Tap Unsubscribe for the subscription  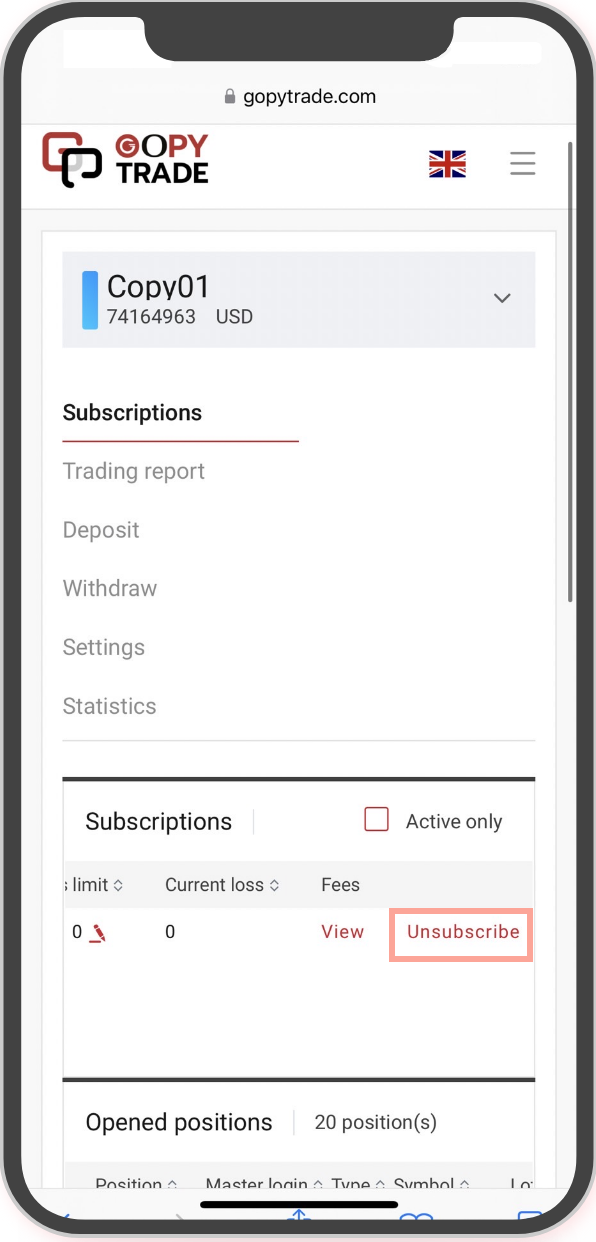pos(463,932)
